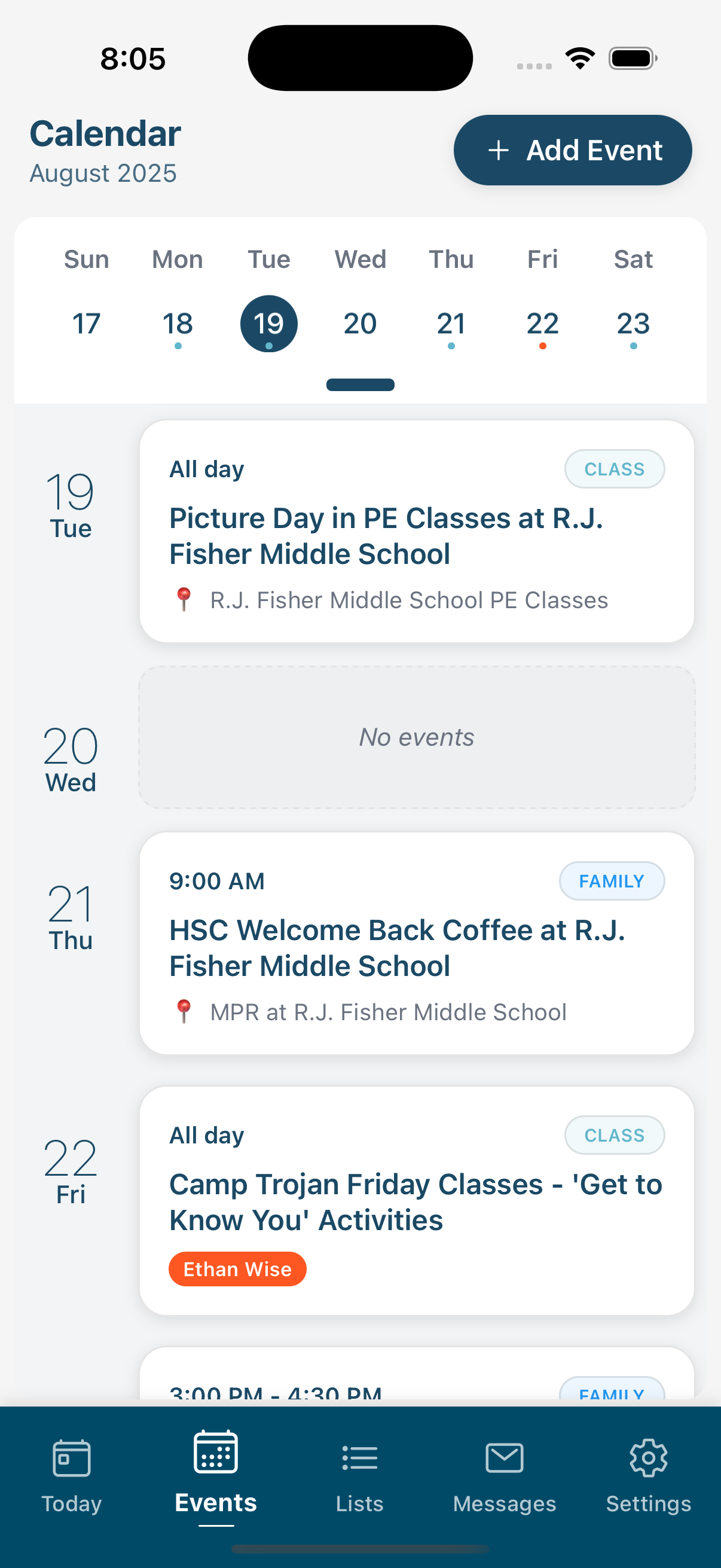Tap the Ethan Wise tag
This screenshot has width=721, height=1568.
tap(237, 1269)
